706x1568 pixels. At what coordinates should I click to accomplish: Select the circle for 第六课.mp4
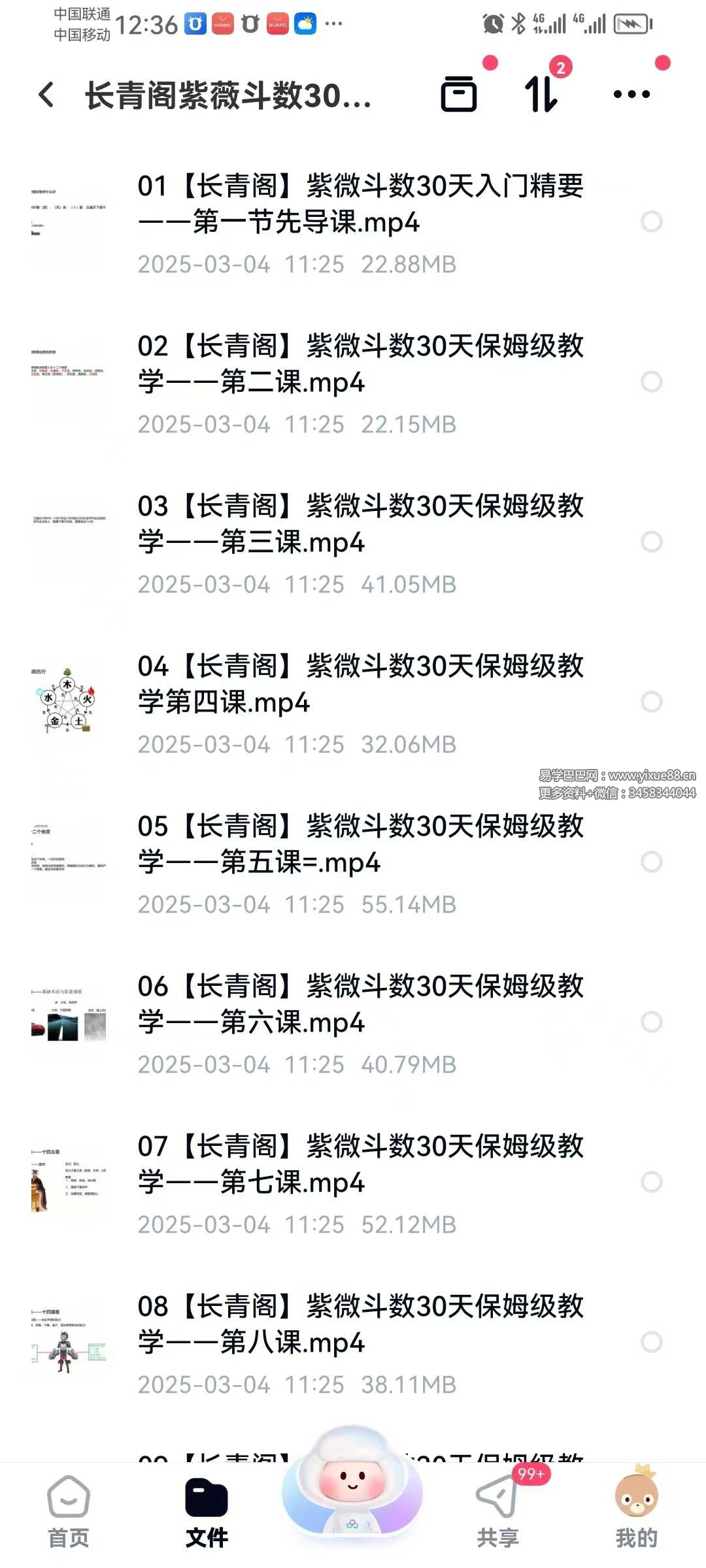pos(651,1022)
